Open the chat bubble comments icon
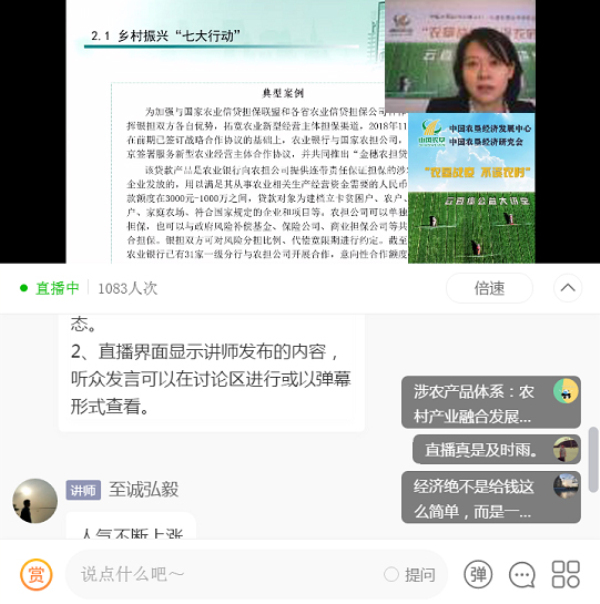Viewport: 600px width, 604px height. pos(522,574)
